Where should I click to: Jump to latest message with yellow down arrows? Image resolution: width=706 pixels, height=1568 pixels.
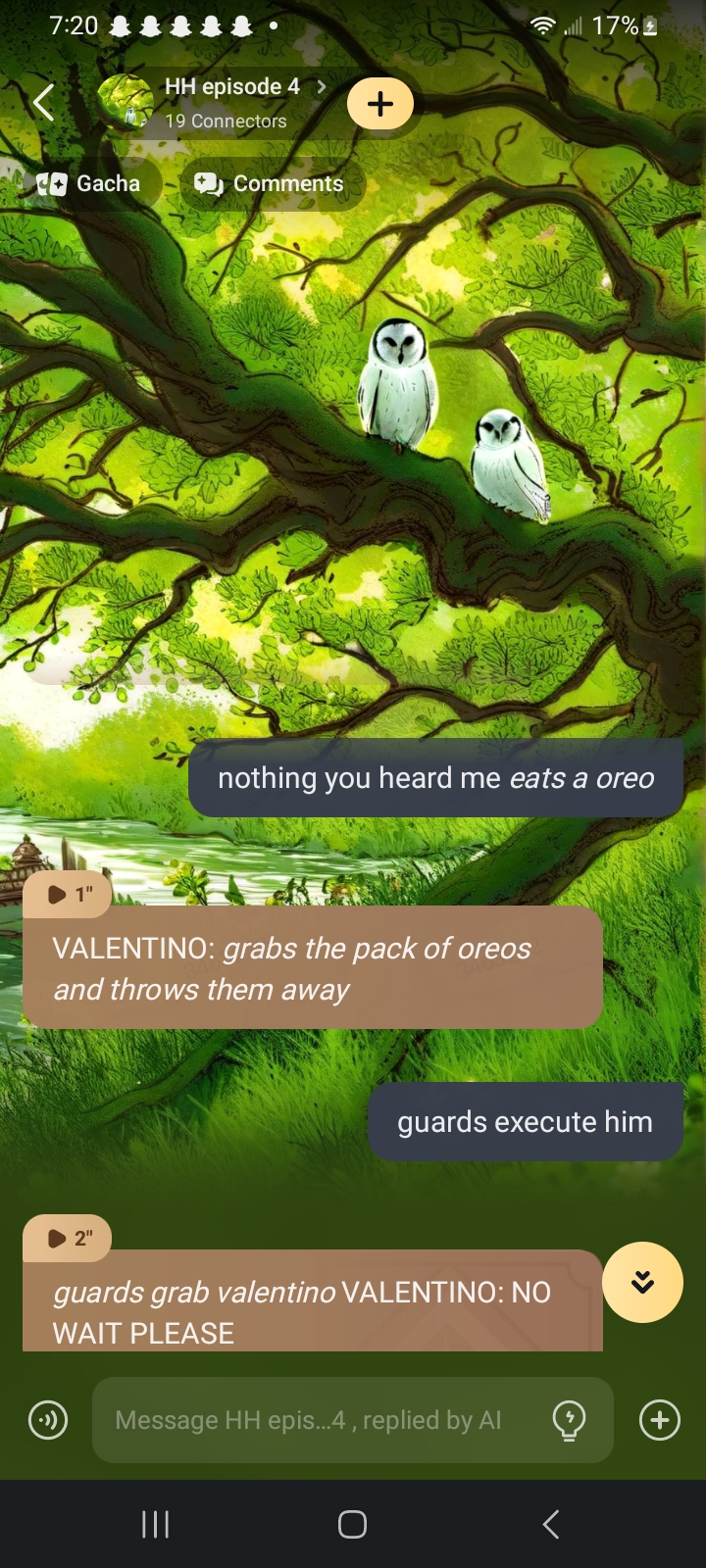(642, 1282)
